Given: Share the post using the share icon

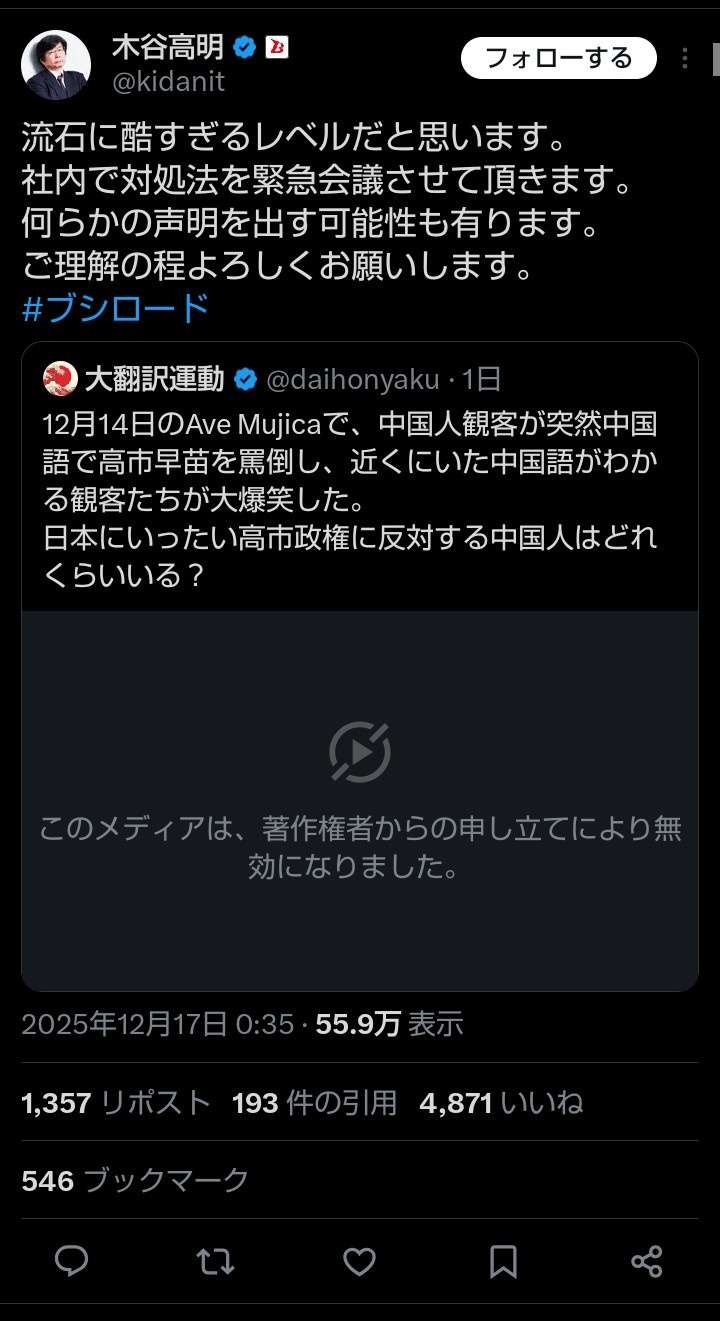Looking at the screenshot, I should 648,1263.
